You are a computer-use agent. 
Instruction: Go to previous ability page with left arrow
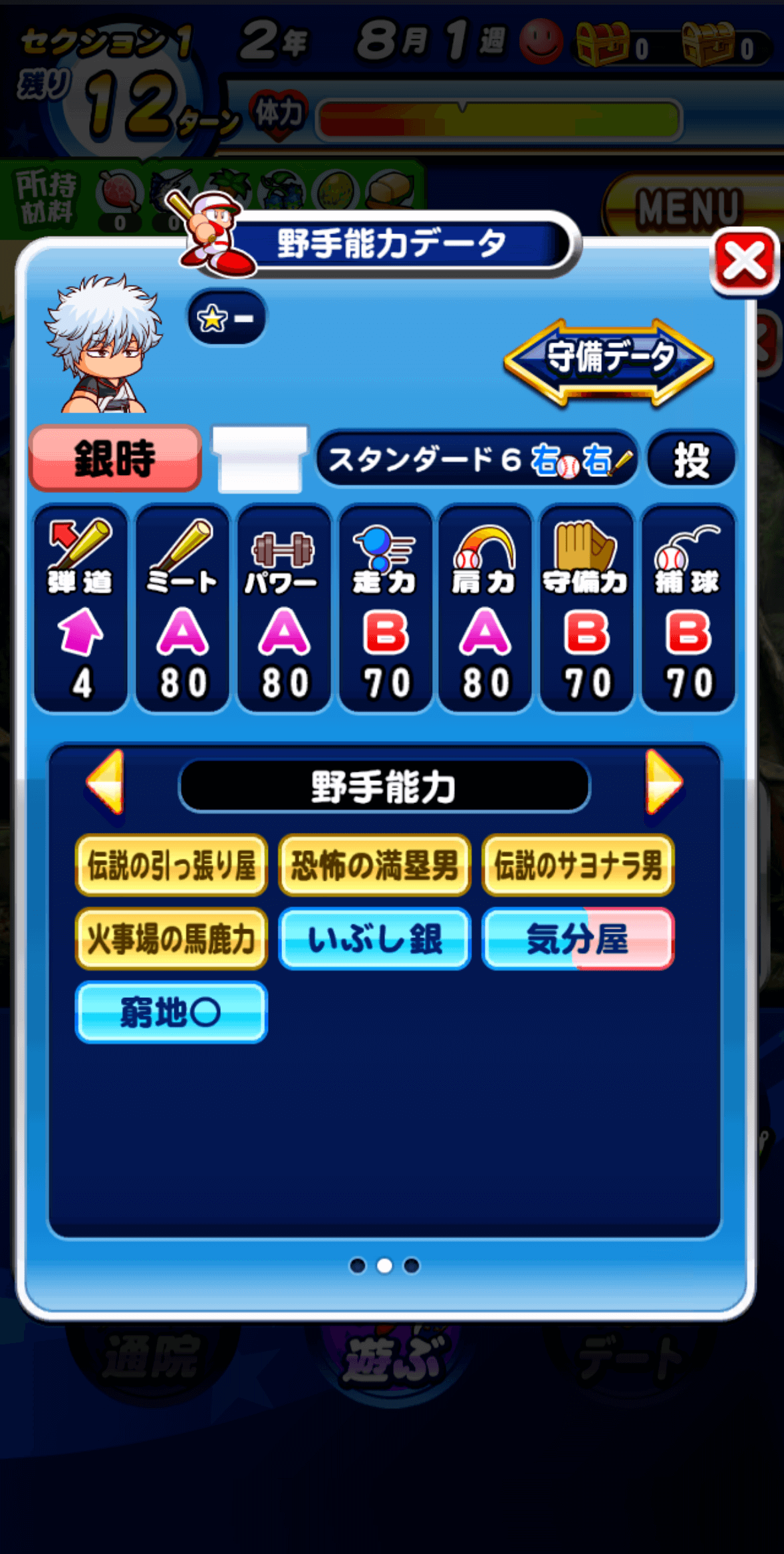[x=106, y=782]
